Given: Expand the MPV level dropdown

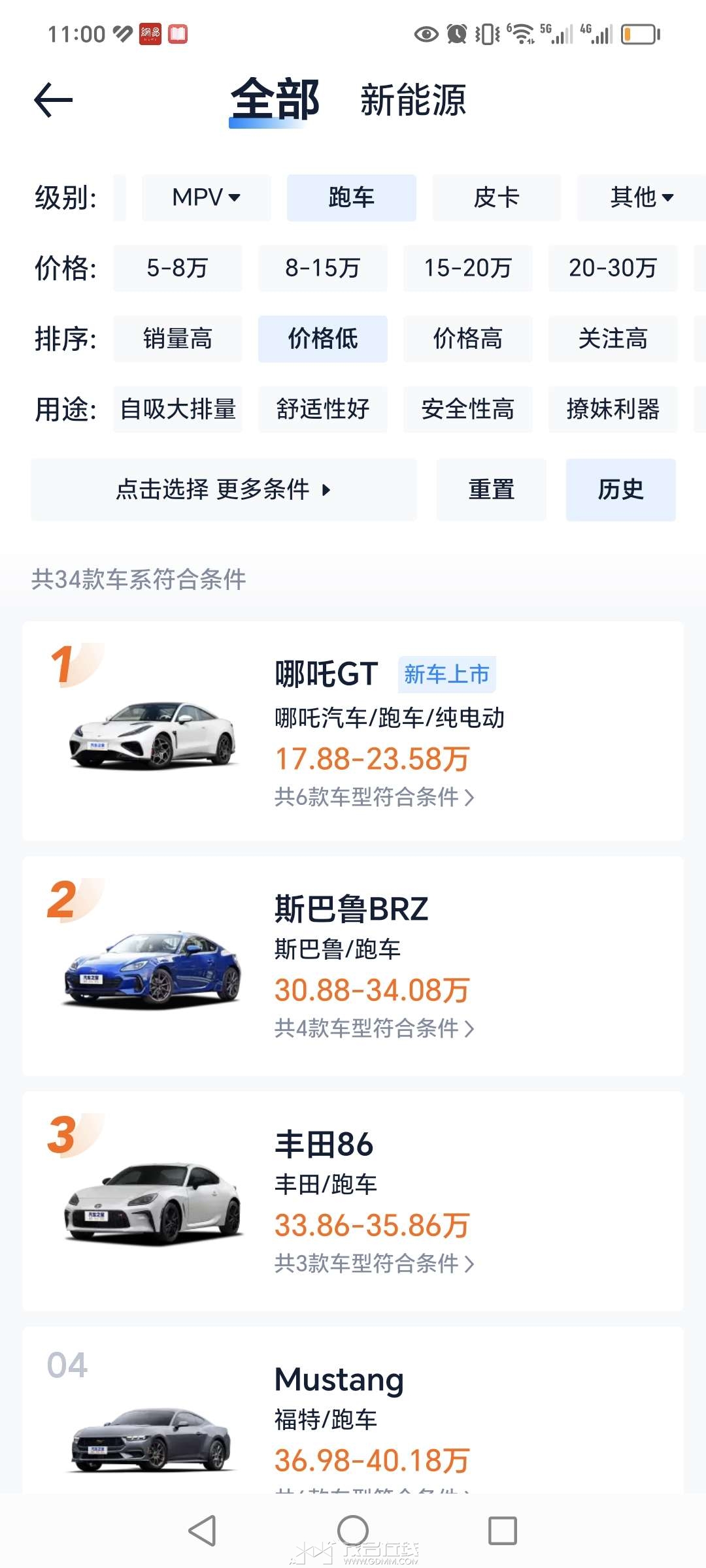Looking at the screenshot, I should (x=207, y=197).
